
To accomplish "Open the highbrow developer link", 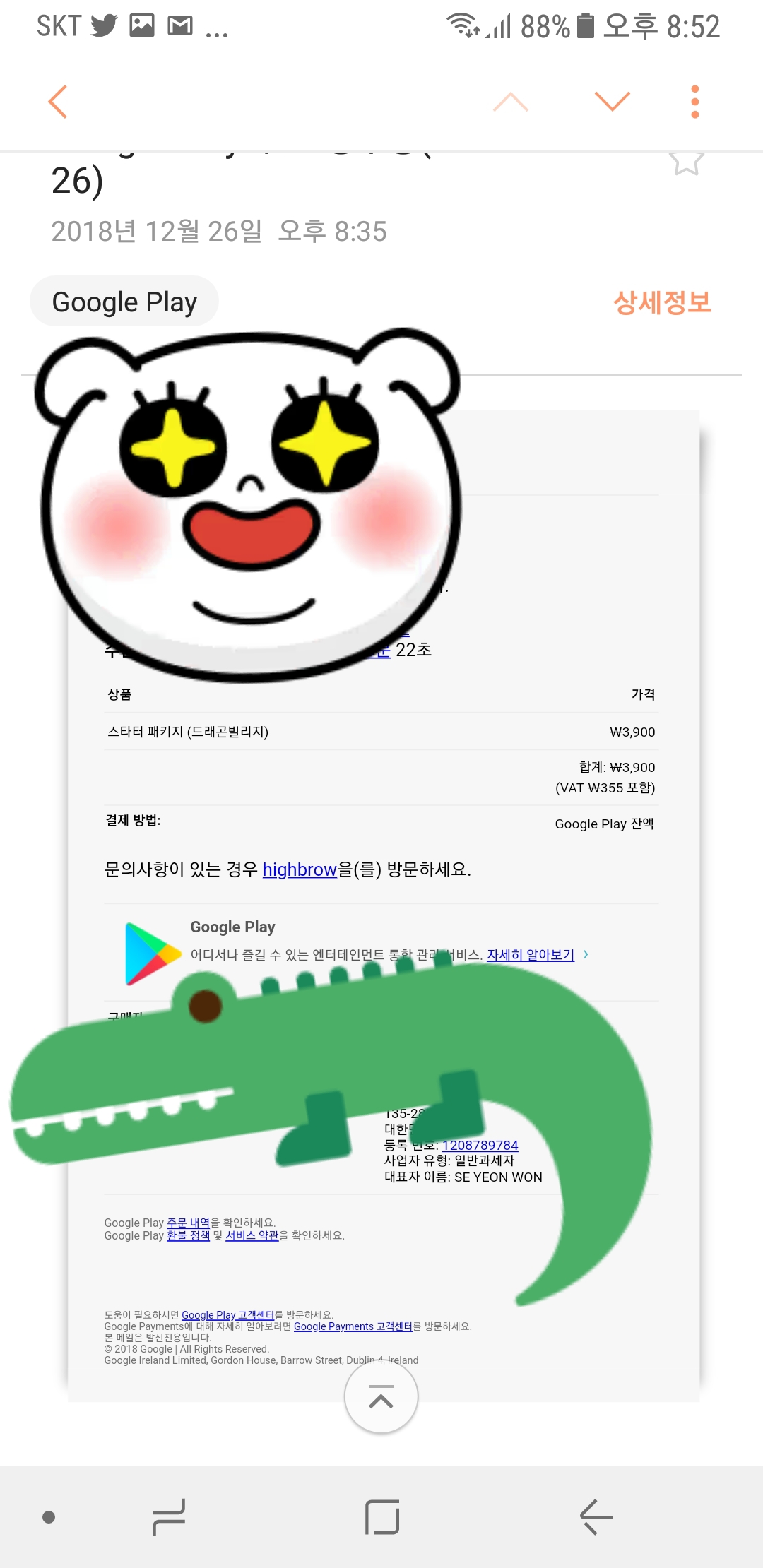I will (x=299, y=869).
